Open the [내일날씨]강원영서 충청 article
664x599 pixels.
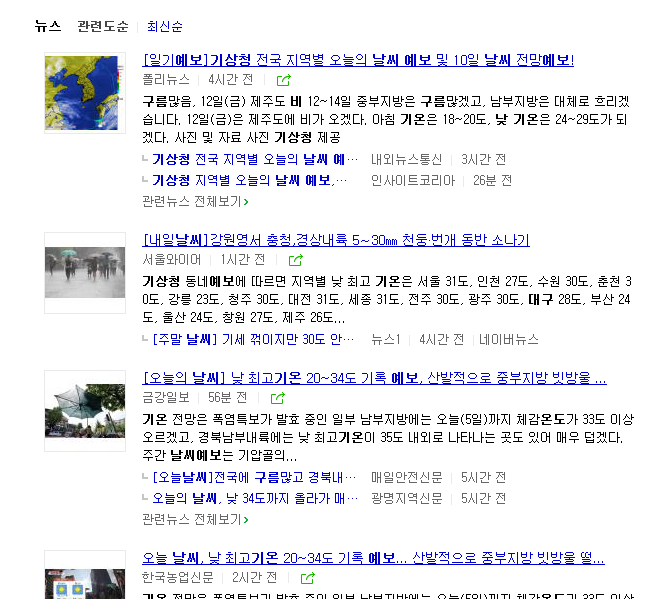click(x=336, y=240)
